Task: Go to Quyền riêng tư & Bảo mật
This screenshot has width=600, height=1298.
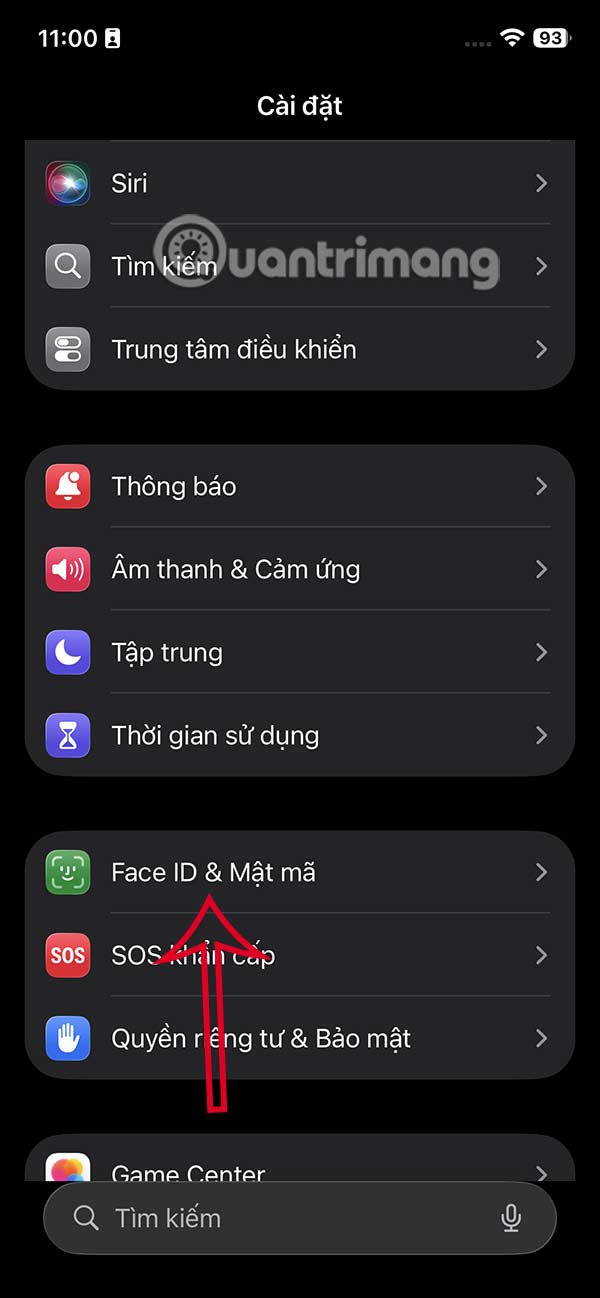Action: [x=300, y=1039]
